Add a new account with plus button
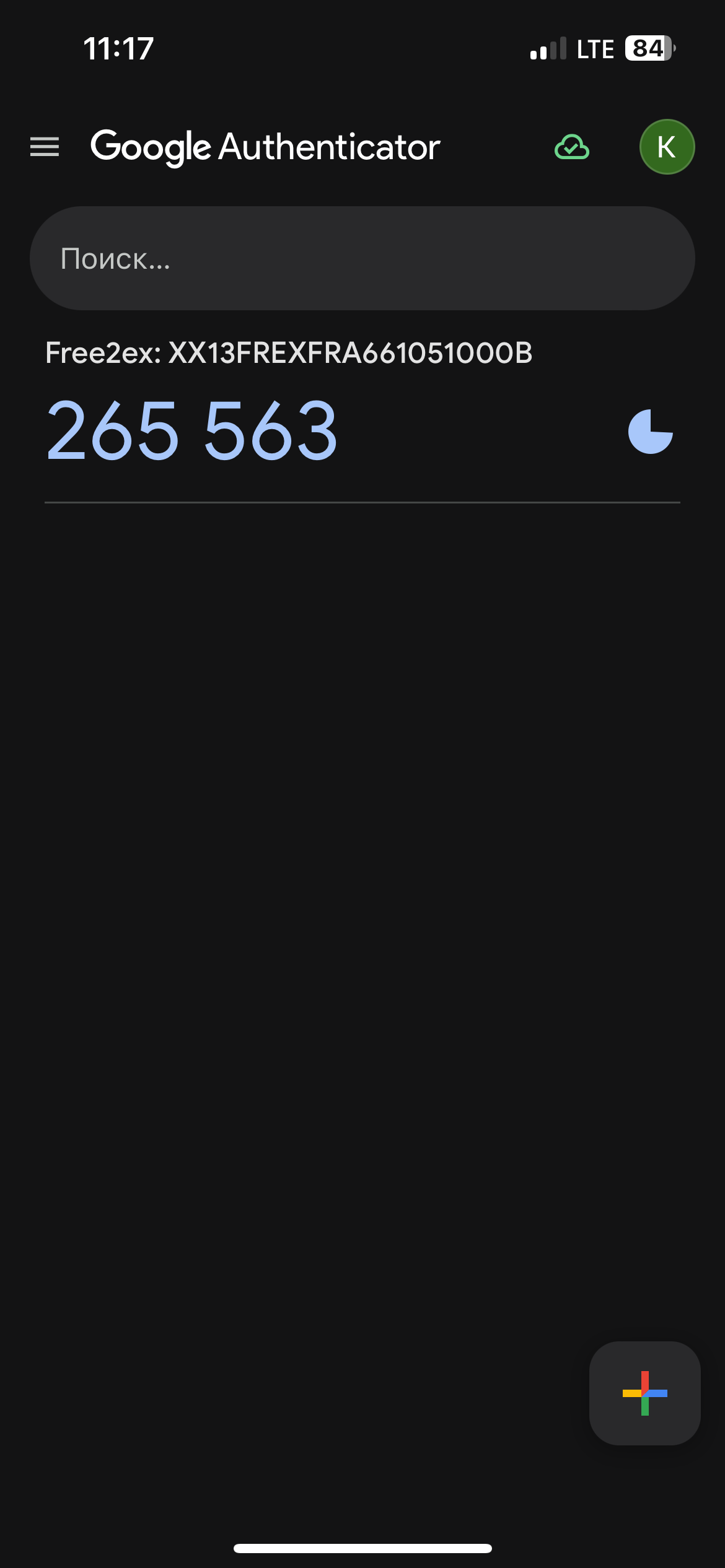 (x=644, y=1393)
